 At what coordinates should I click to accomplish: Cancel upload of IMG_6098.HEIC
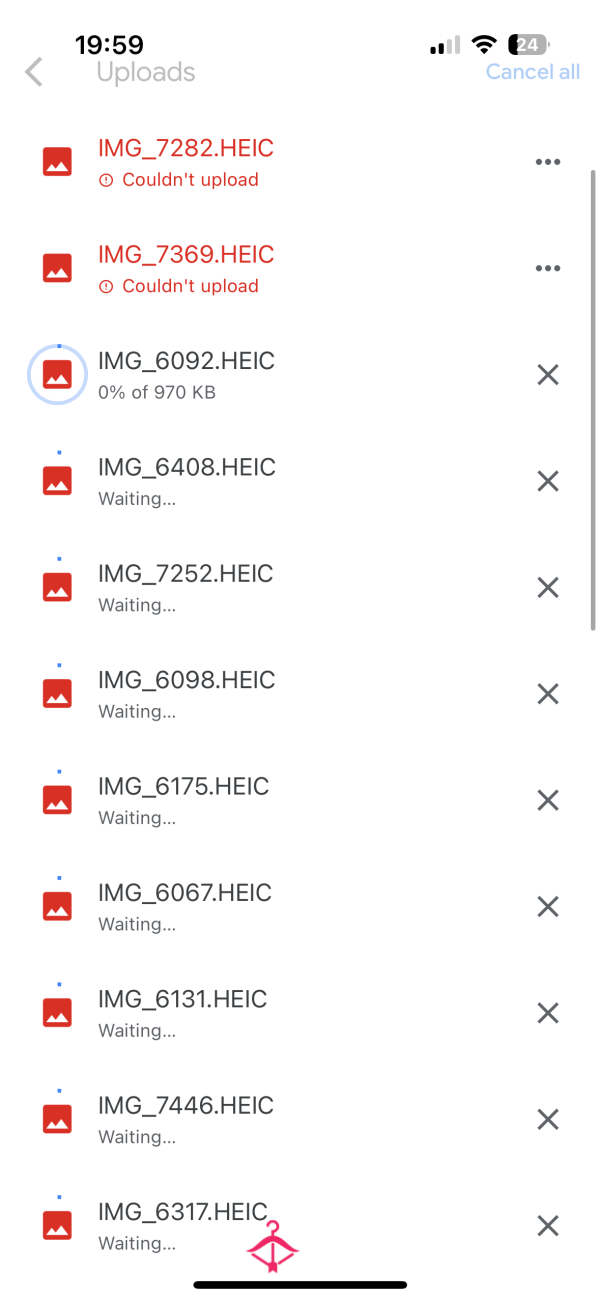[x=548, y=694]
